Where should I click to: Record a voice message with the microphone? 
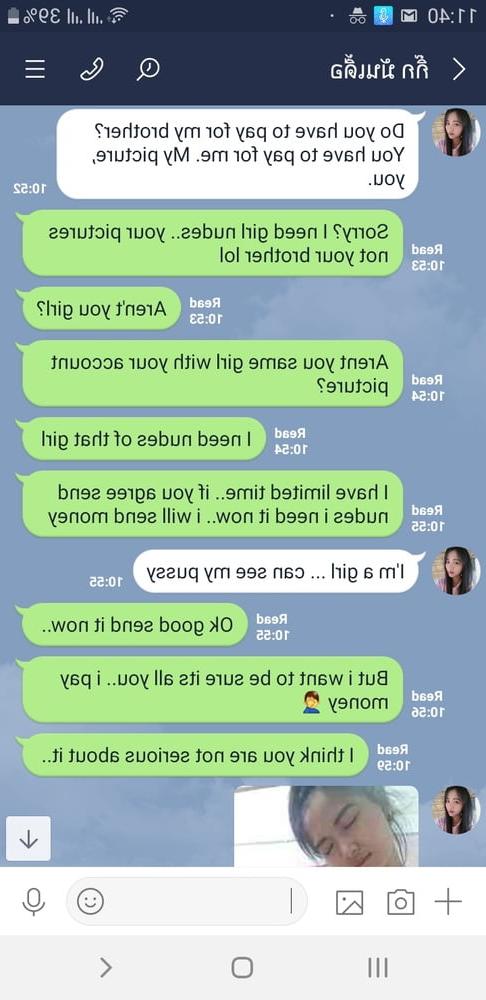[x=34, y=902]
